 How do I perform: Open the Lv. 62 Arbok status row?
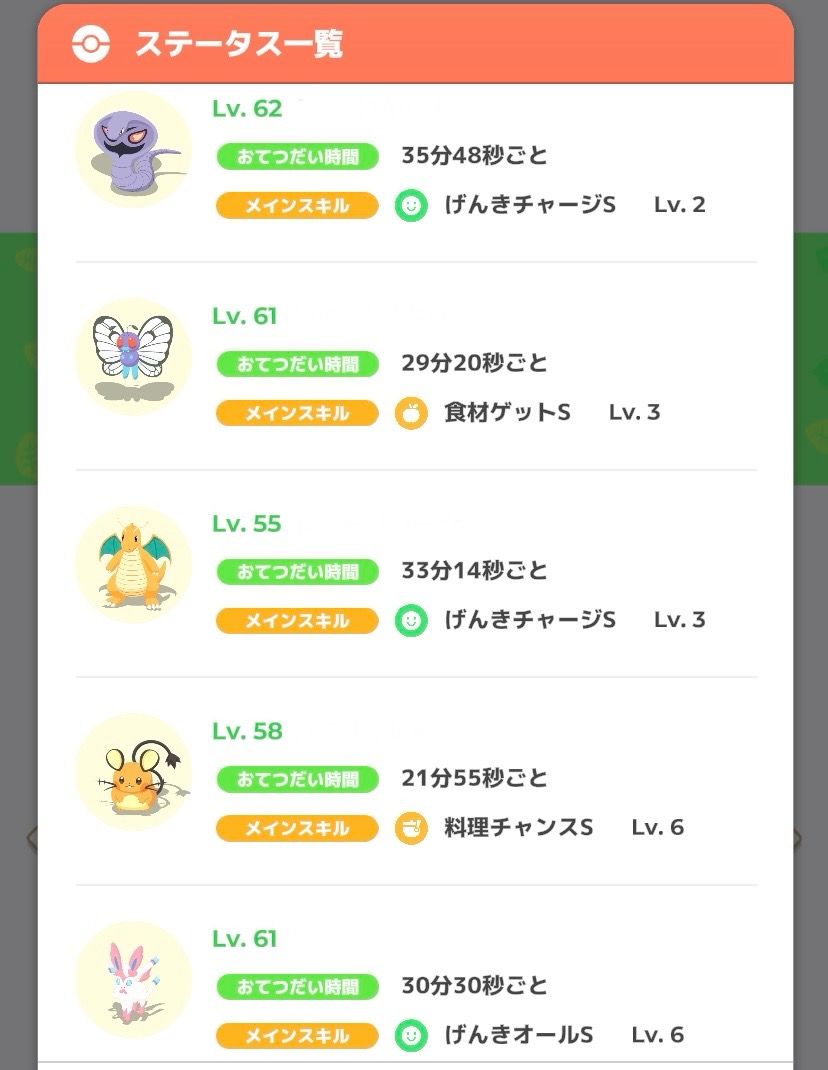[415, 158]
